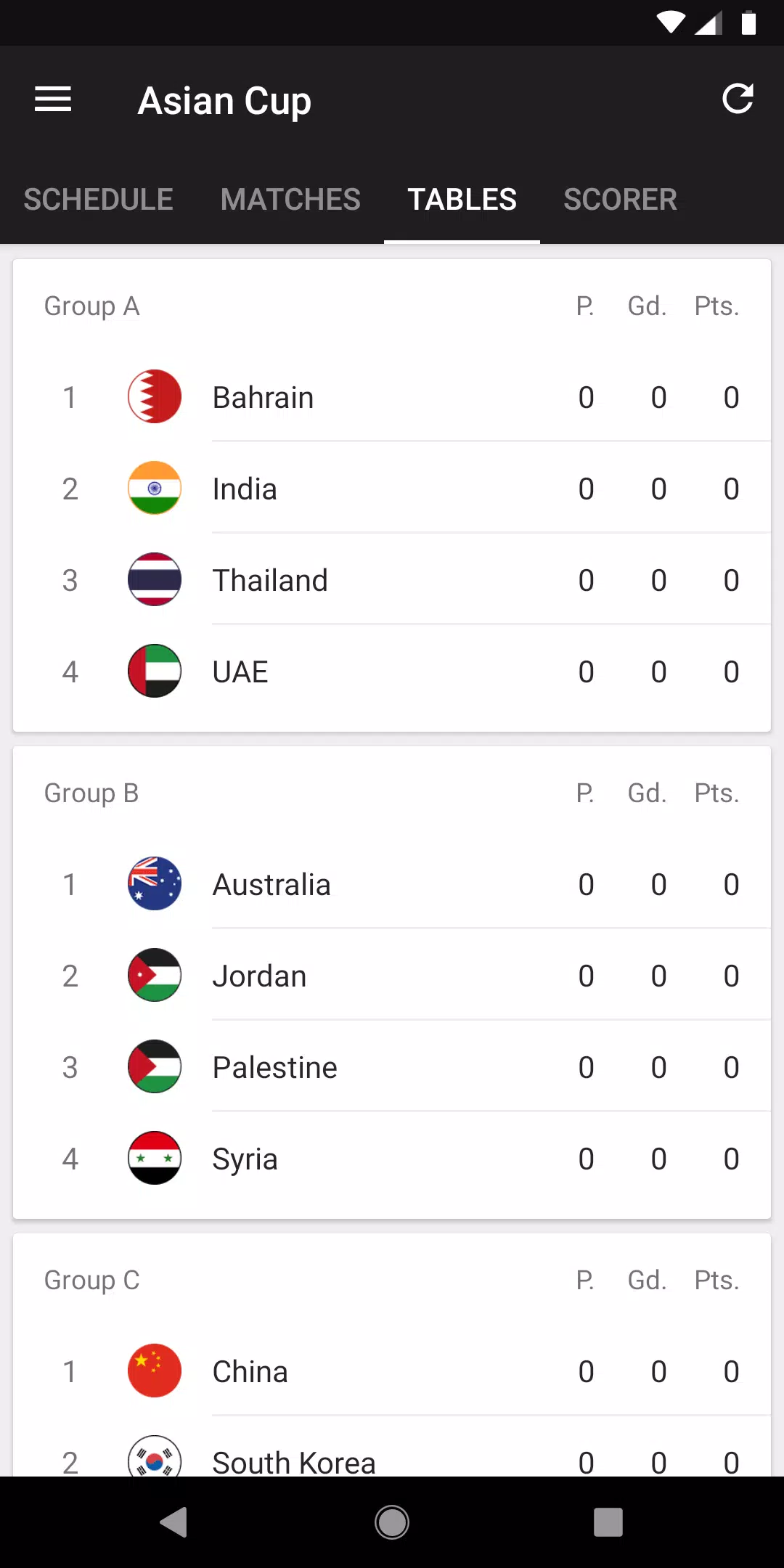Go to the home screen
This screenshot has height=1568, width=784.
coord(392,1522)
